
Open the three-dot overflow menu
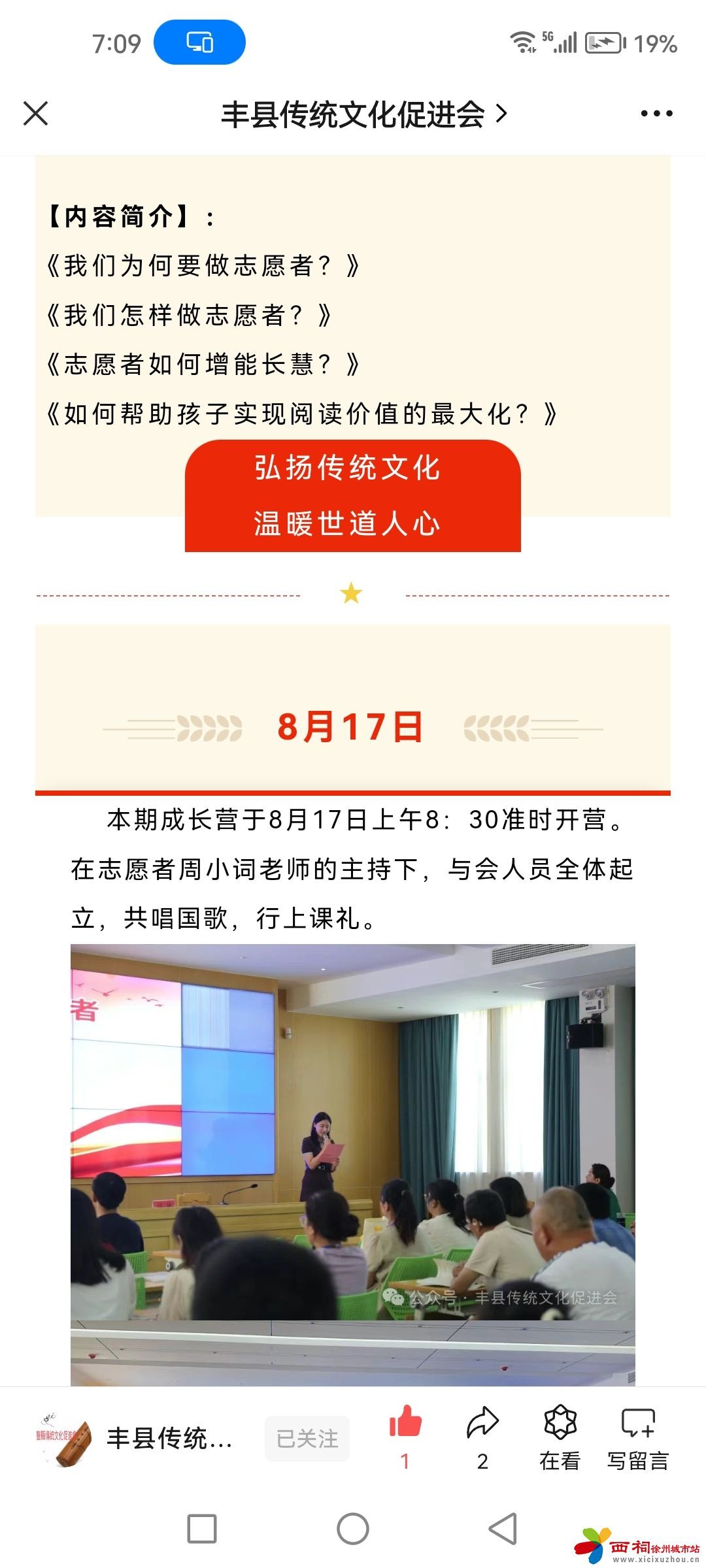[656, 114]
